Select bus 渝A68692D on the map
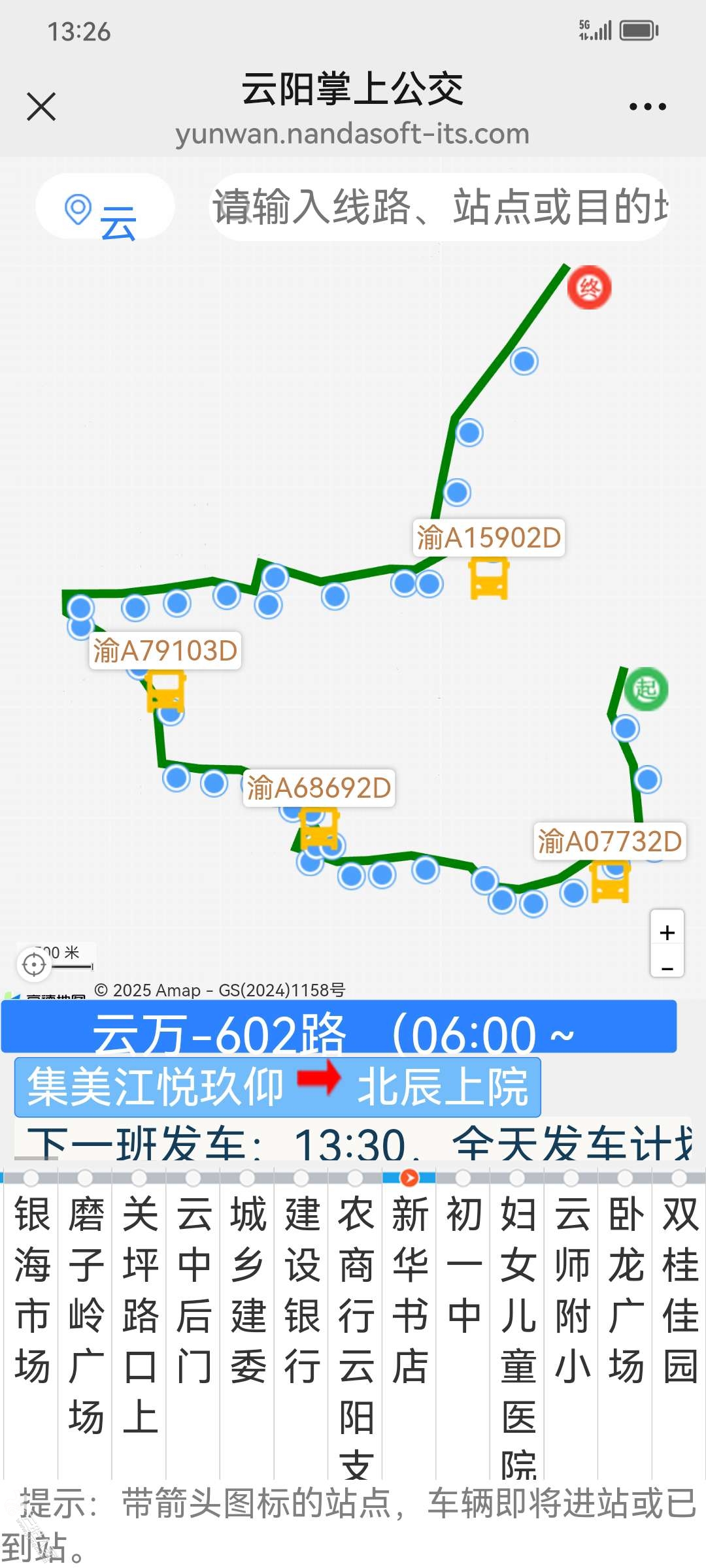The height and width of the screenshot is (1568, 706). click(319, 828)
